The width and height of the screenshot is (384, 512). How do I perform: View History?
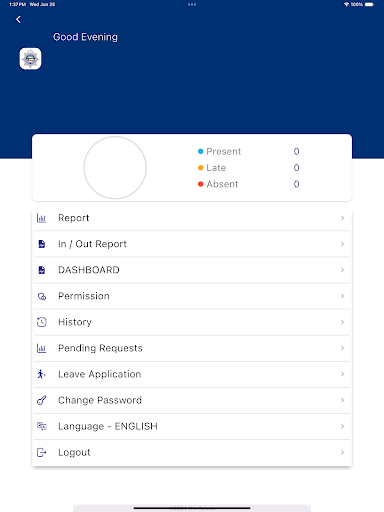[192, 322]
